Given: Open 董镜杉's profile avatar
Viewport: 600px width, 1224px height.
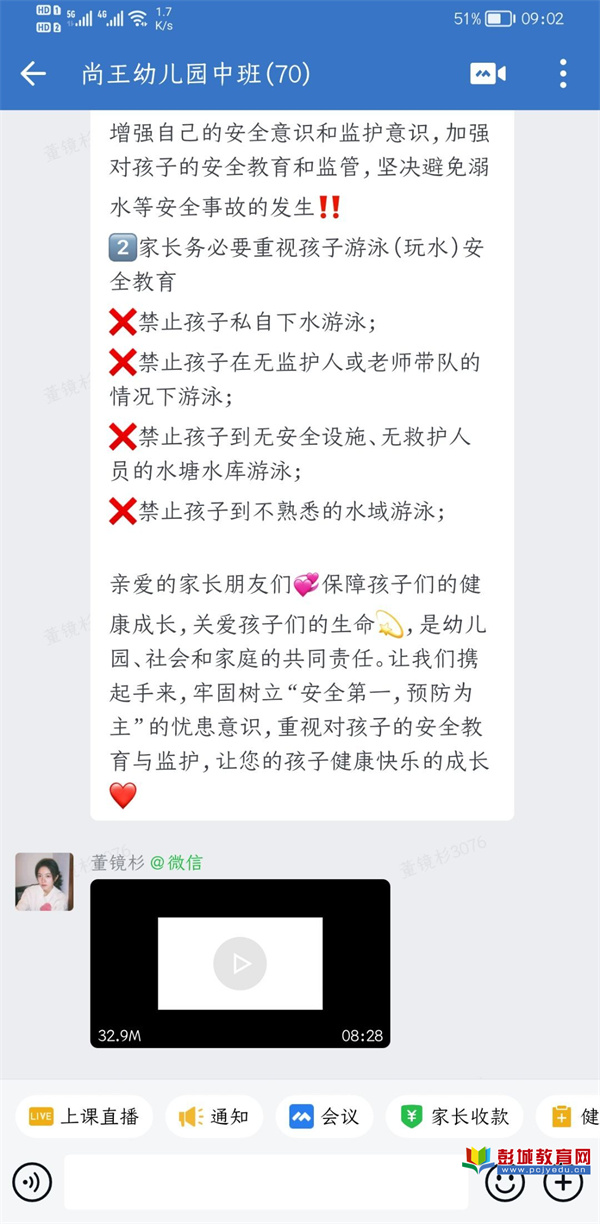Looking at the screenshot, I should point(44,881).
